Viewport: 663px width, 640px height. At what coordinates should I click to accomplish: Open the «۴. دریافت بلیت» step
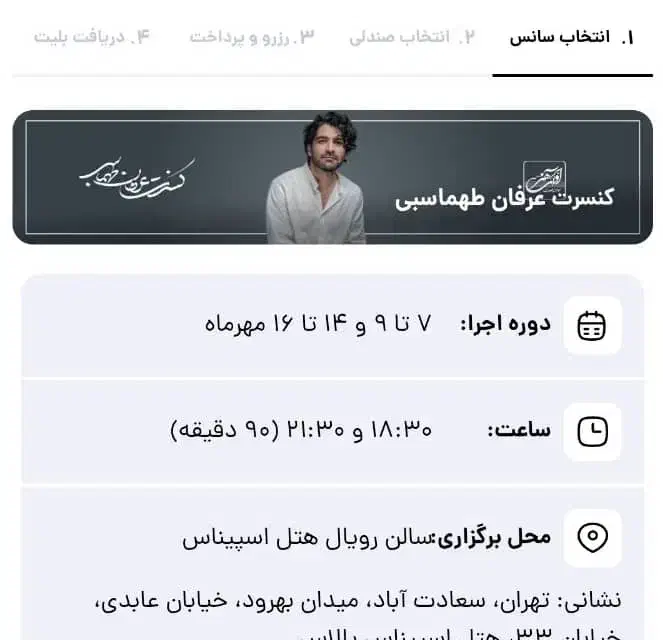click(x=92, y=38)
